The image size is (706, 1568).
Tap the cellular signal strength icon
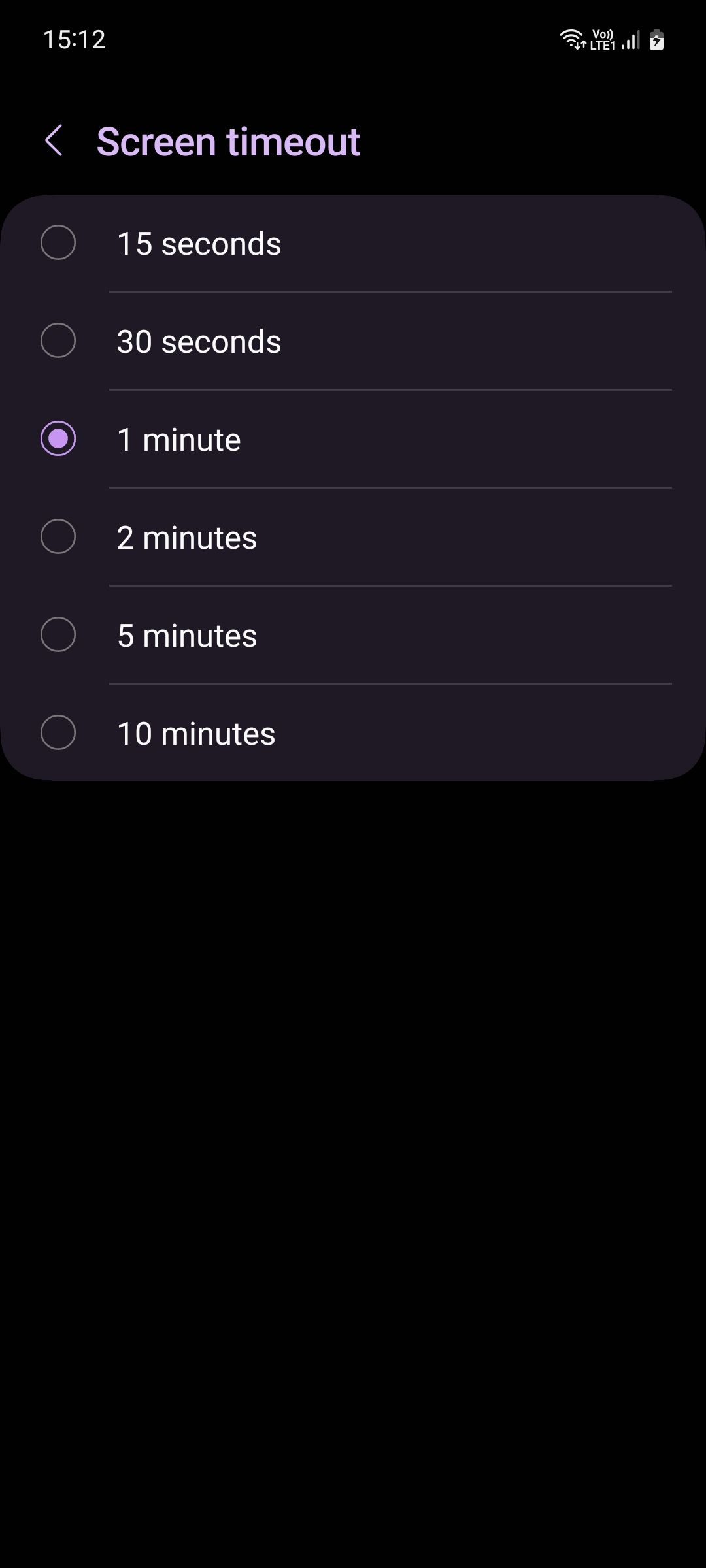point(631,41)
